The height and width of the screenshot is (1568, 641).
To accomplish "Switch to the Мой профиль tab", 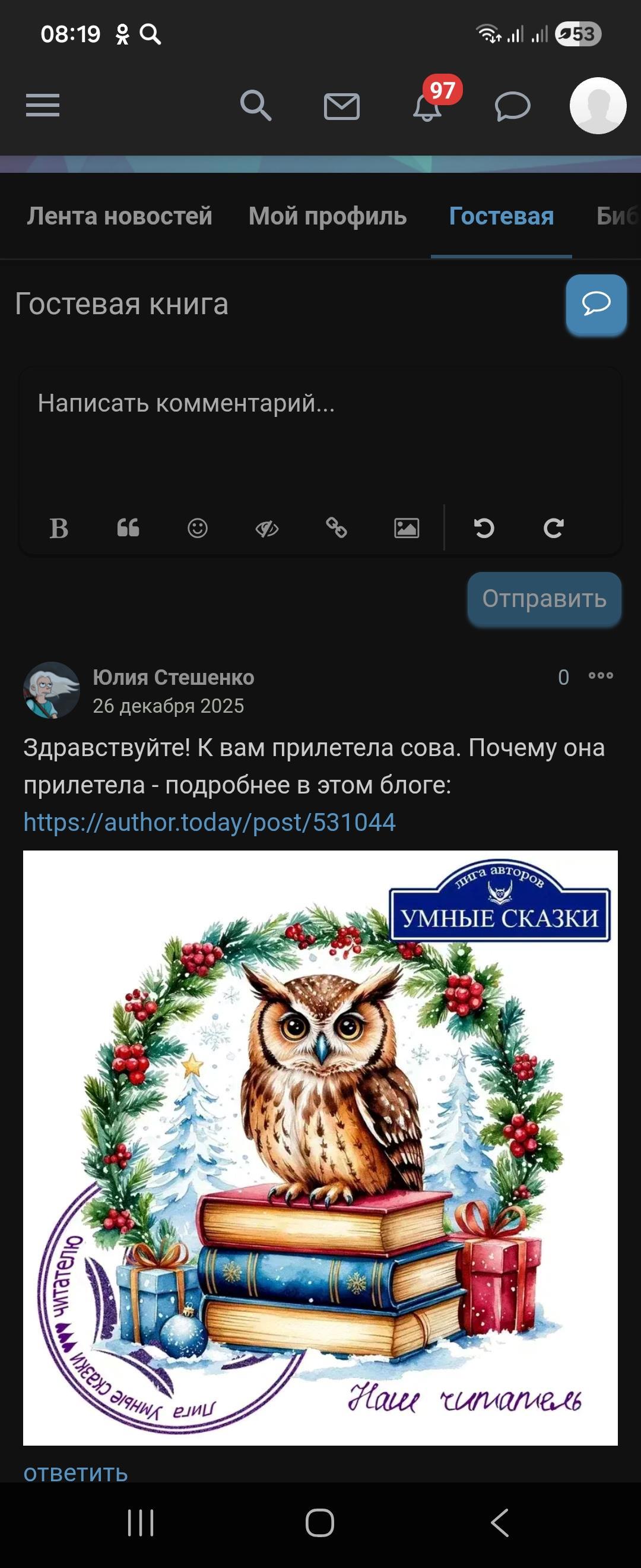I will (x=327, y=216).
